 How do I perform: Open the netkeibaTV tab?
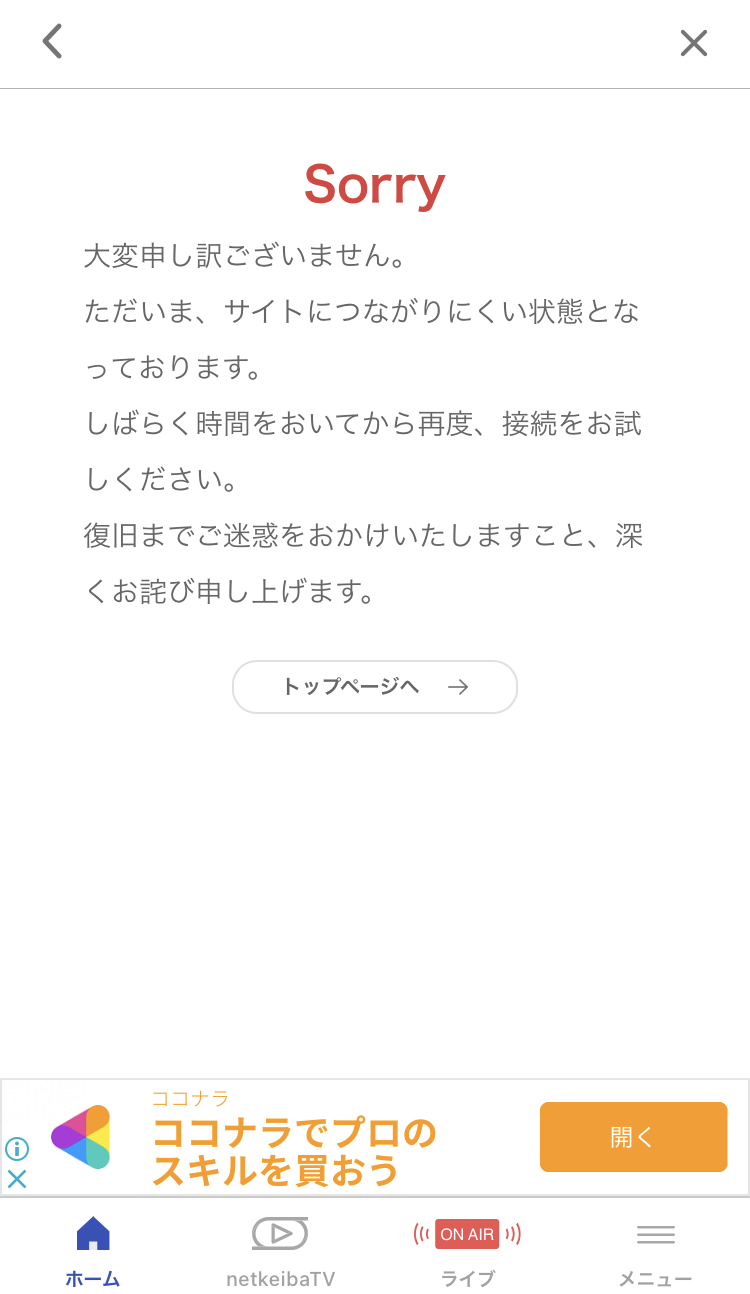click(280, 1252)
